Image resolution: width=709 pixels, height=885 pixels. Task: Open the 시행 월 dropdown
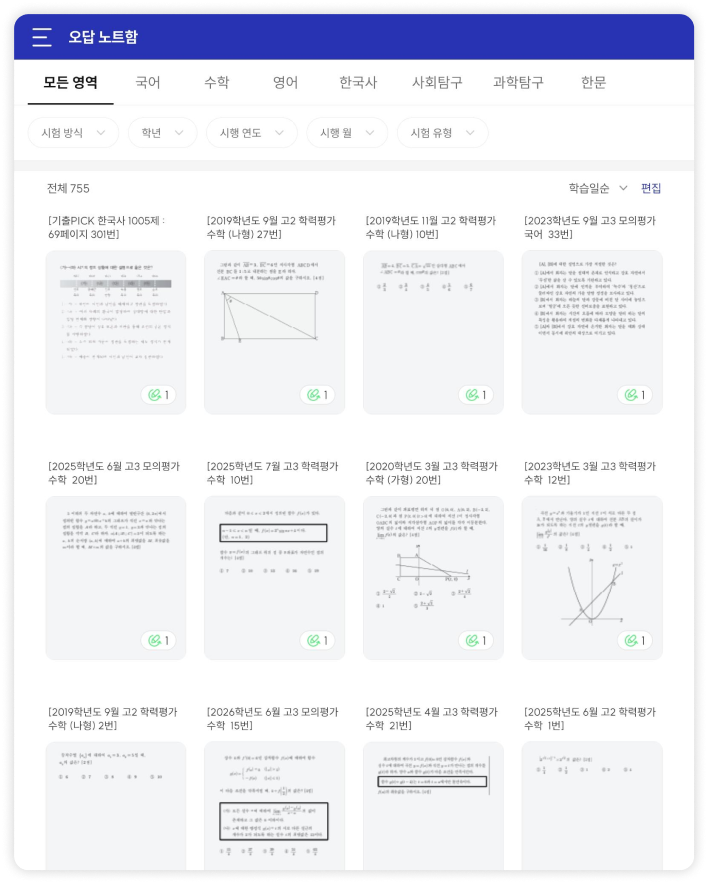click(347, 133)
